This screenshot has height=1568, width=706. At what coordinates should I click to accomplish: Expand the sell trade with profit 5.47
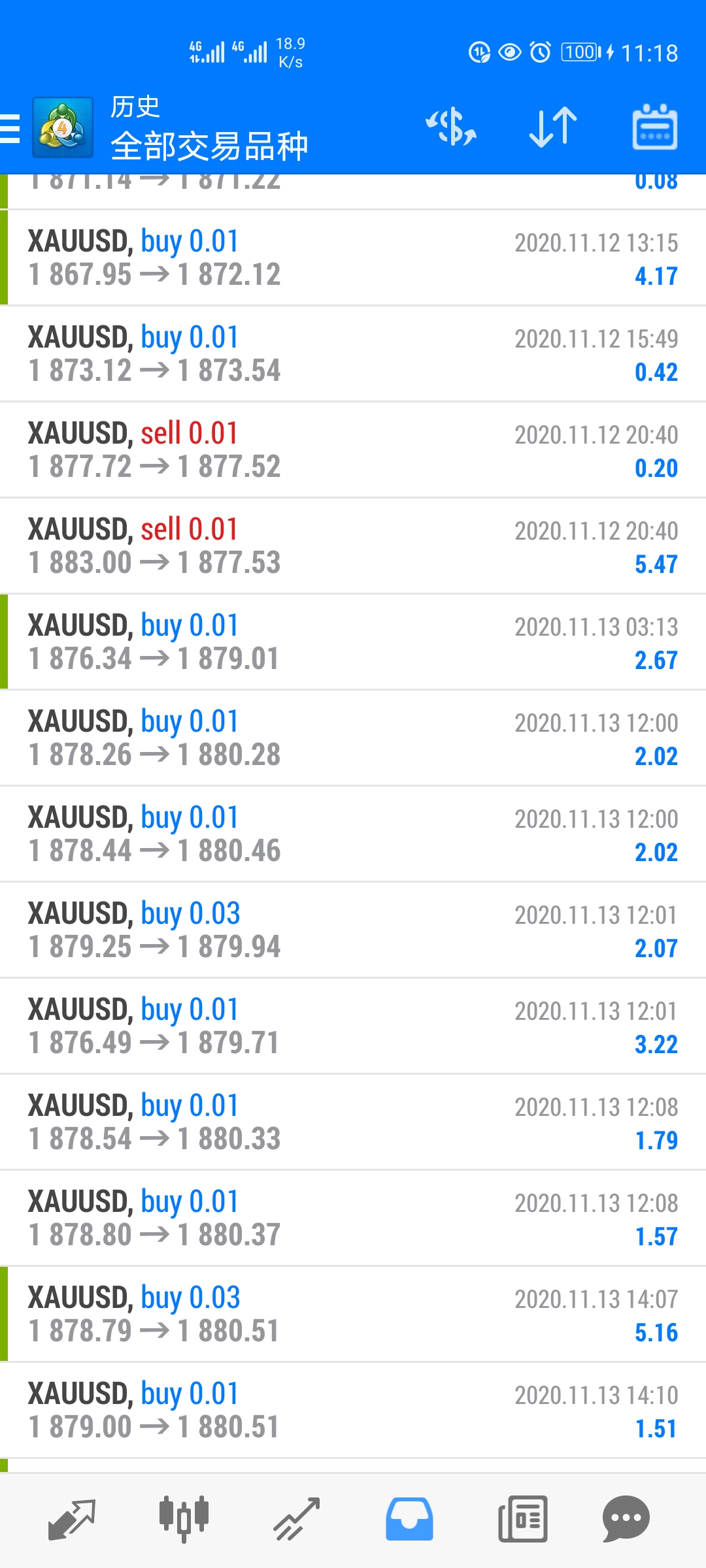[353, 546]
